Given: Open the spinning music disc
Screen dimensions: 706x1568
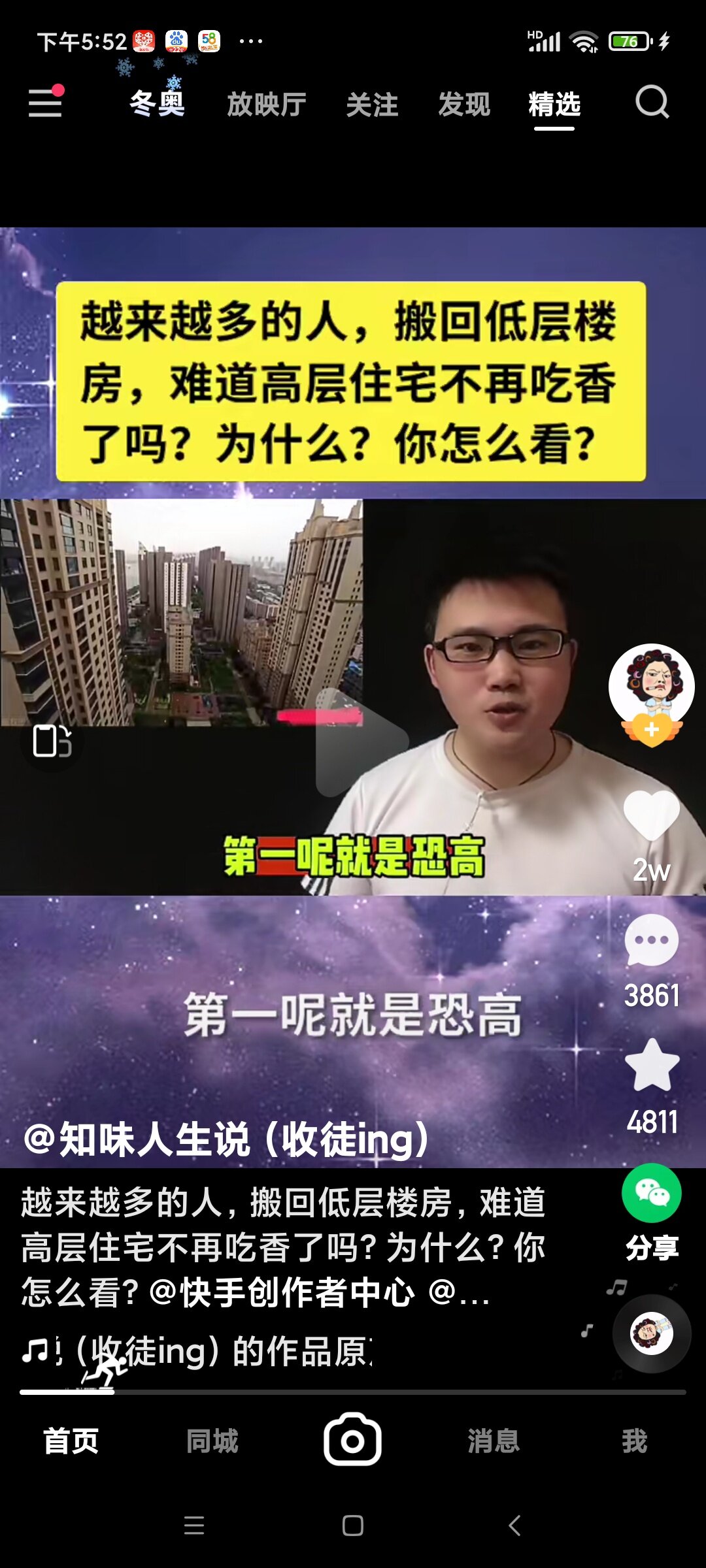Looking at the screenshot, I should click(651, 1333).
